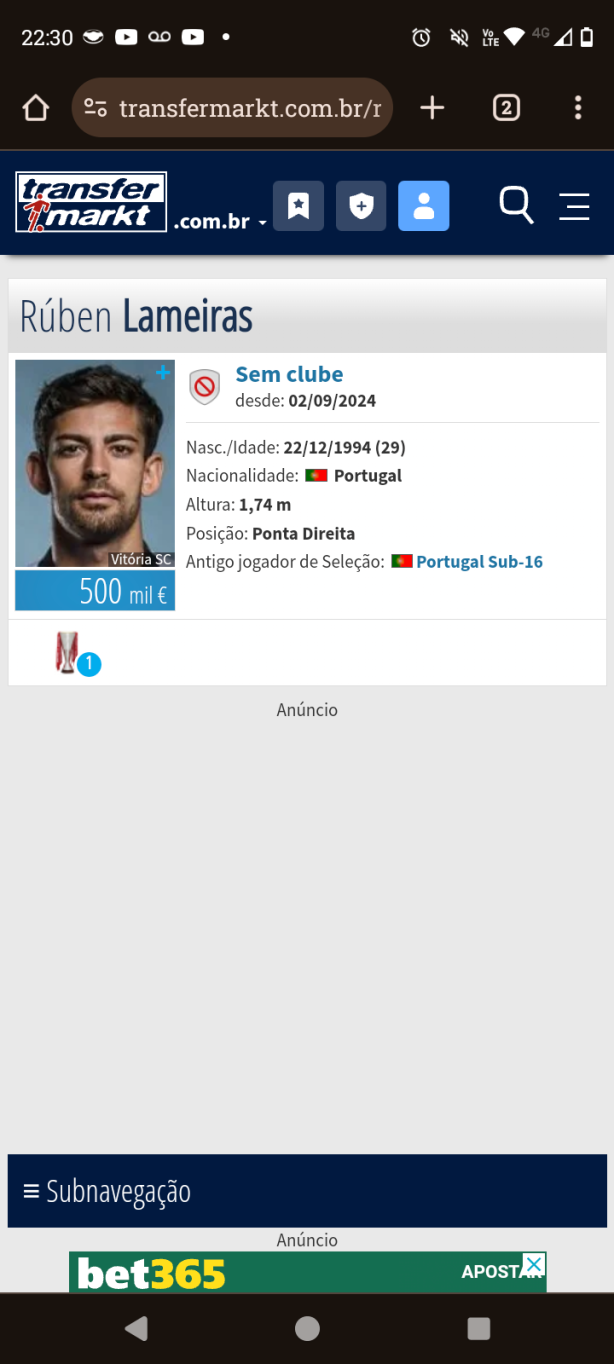Viewport: 614px width, 1364px height.
Task: Open the hamburger menu
Action: (x=574, y=206)
